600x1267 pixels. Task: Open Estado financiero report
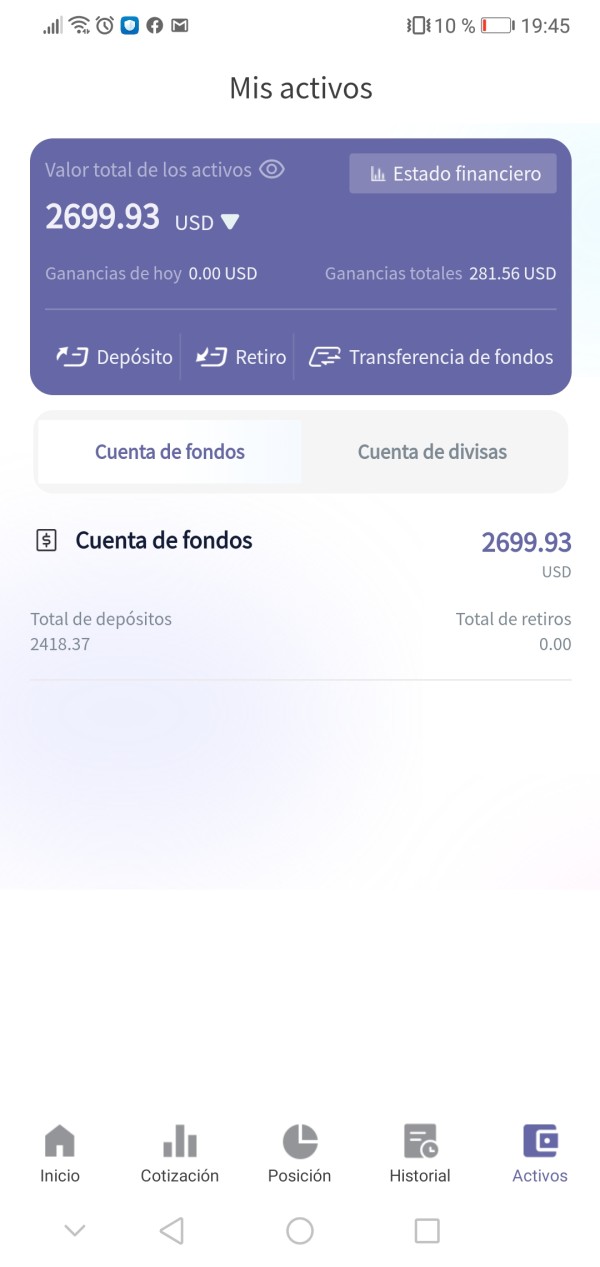click(453, 174)
